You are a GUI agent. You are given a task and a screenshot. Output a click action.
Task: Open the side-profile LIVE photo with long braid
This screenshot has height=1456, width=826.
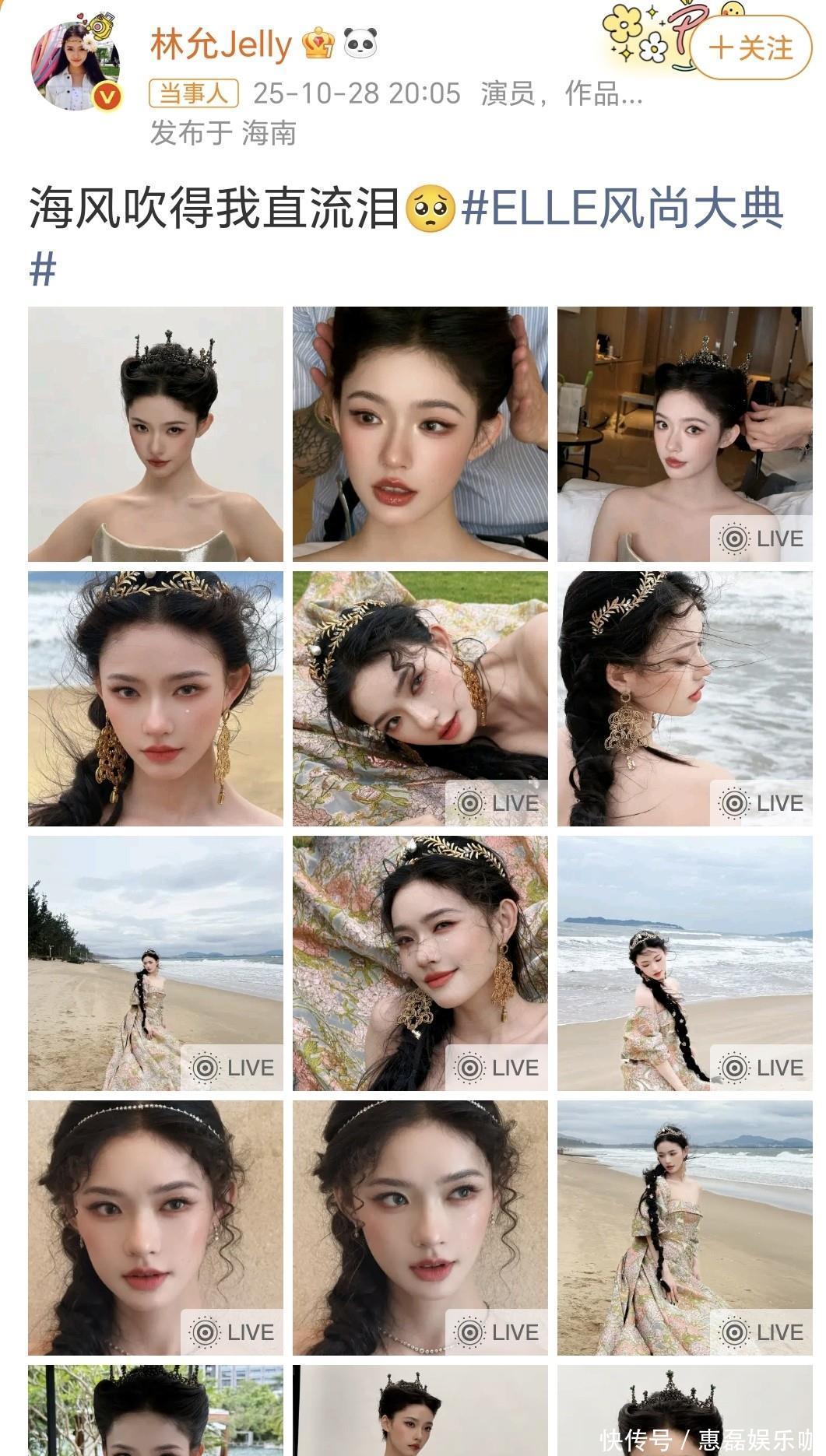684,698
